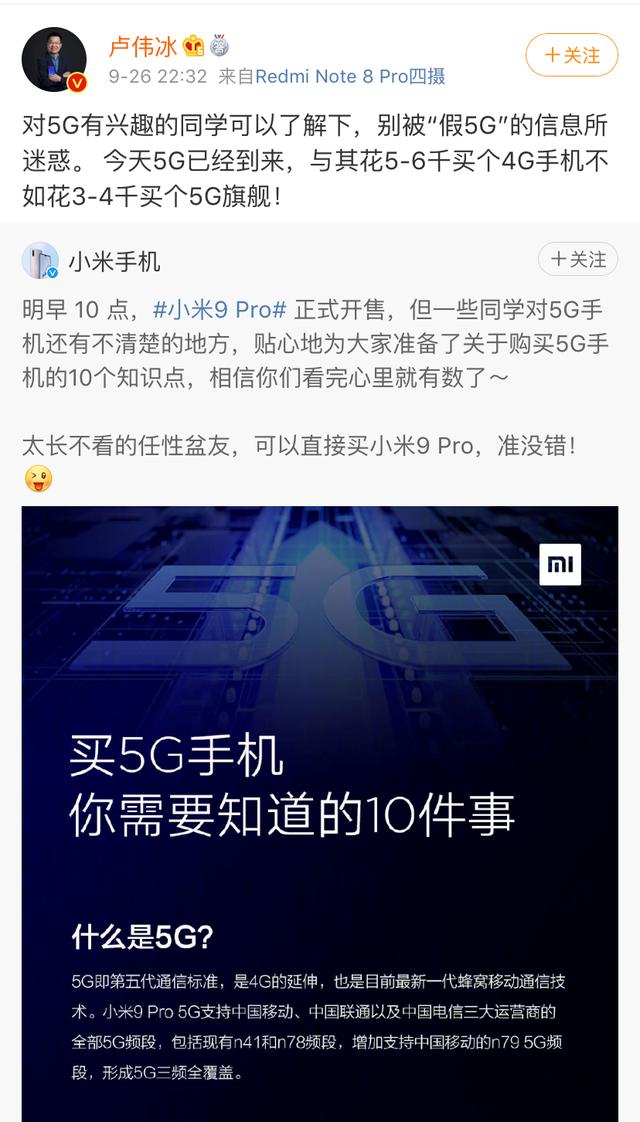Open the #小米9 Pro# hashtag topic

(220, 308)
